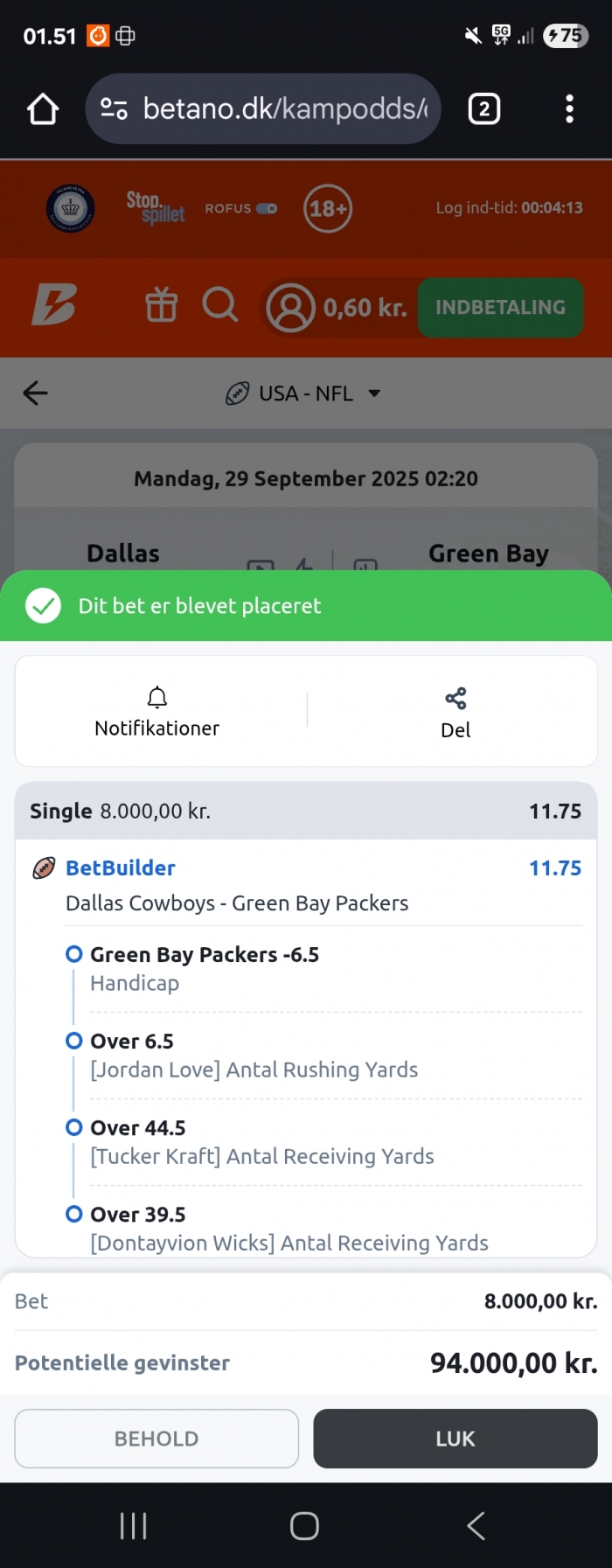This screenshot has width=612, height=1568.
Task: Keep the selections with BEHOLD
Action: [x=156, y=1439]
